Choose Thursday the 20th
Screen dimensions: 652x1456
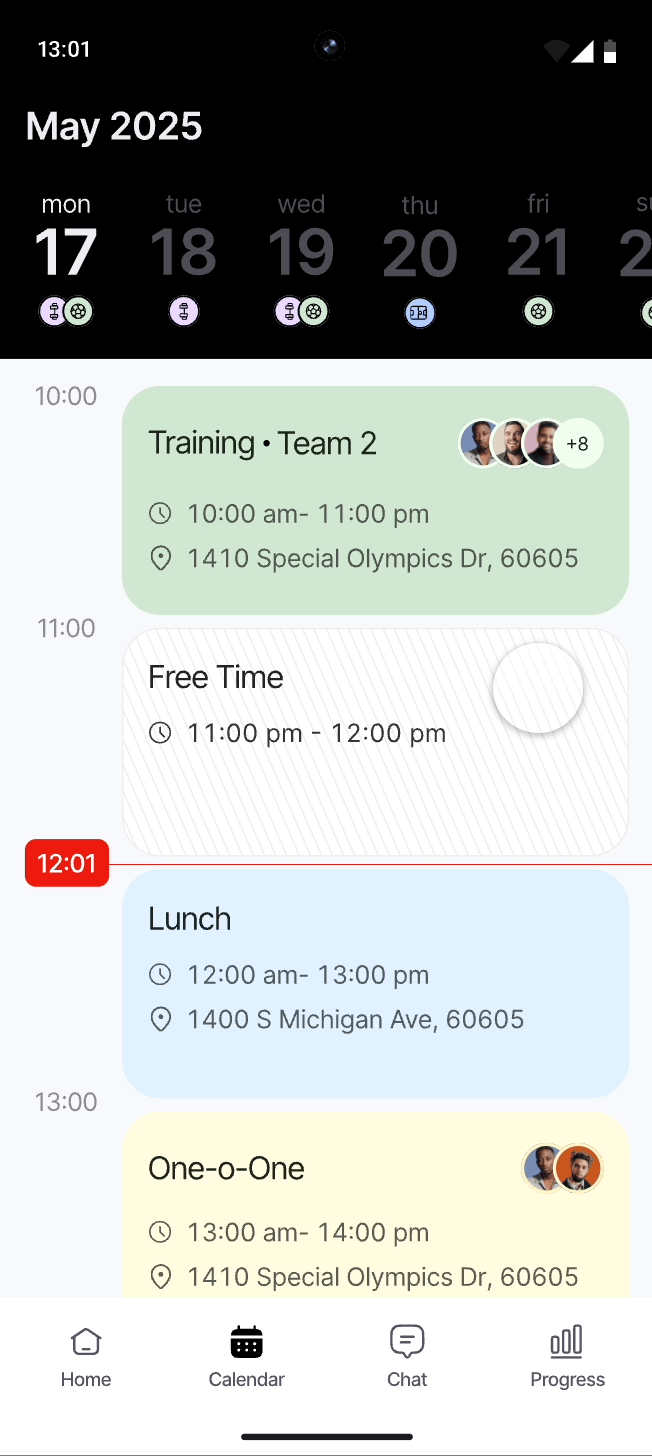pos(420,259)
